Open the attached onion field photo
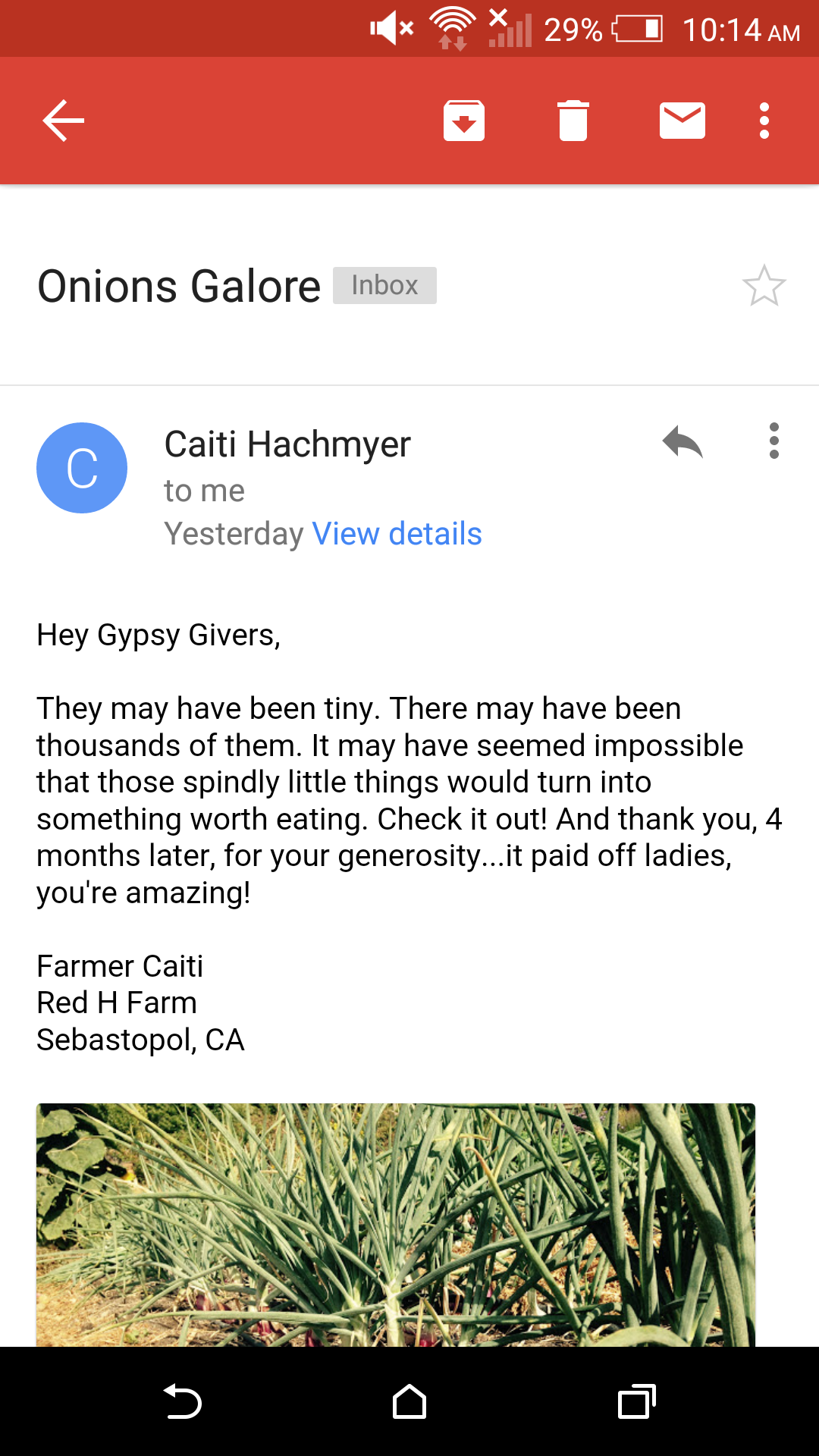This screenshot has width=819, height=1456. pyautogui.click(x=396, y=1225)
